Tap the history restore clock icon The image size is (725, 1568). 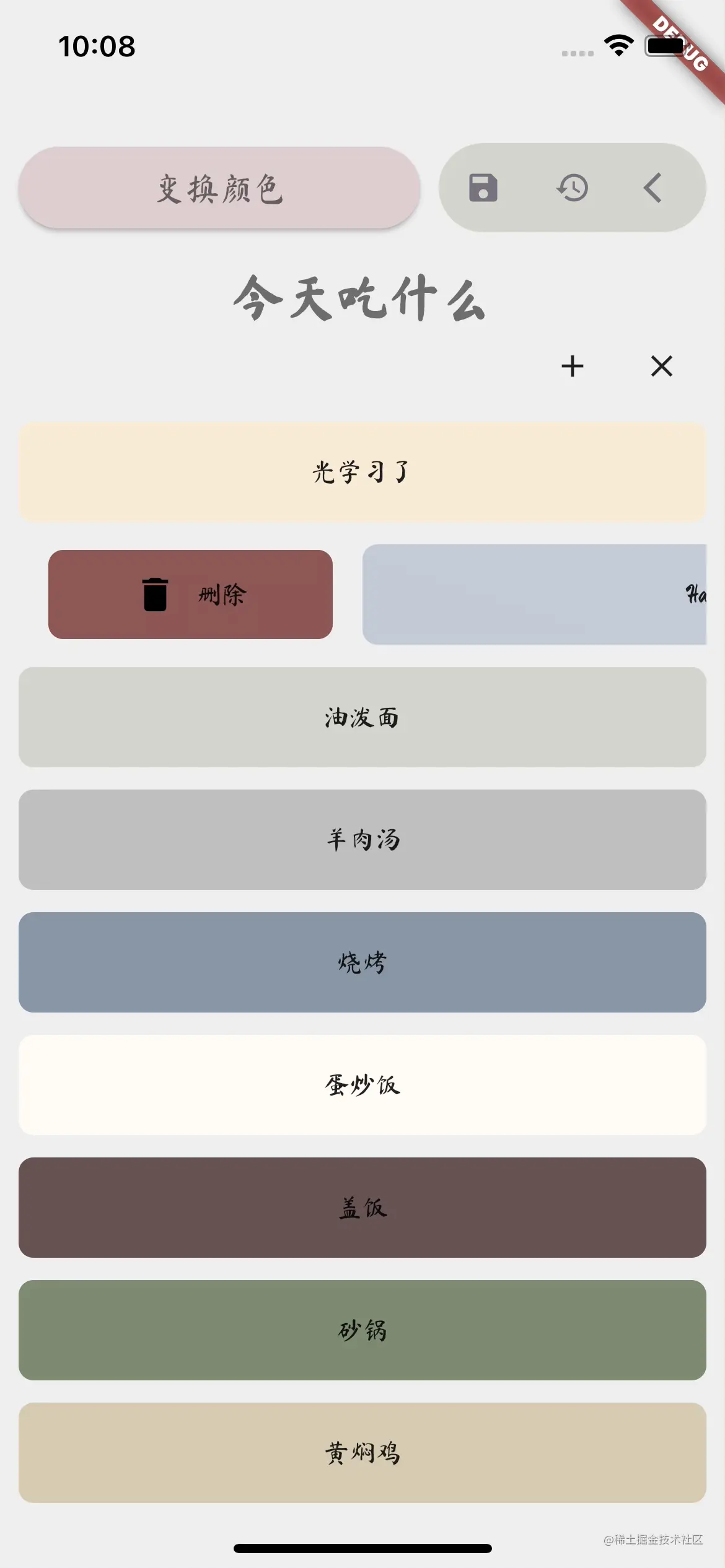point(571,188)
